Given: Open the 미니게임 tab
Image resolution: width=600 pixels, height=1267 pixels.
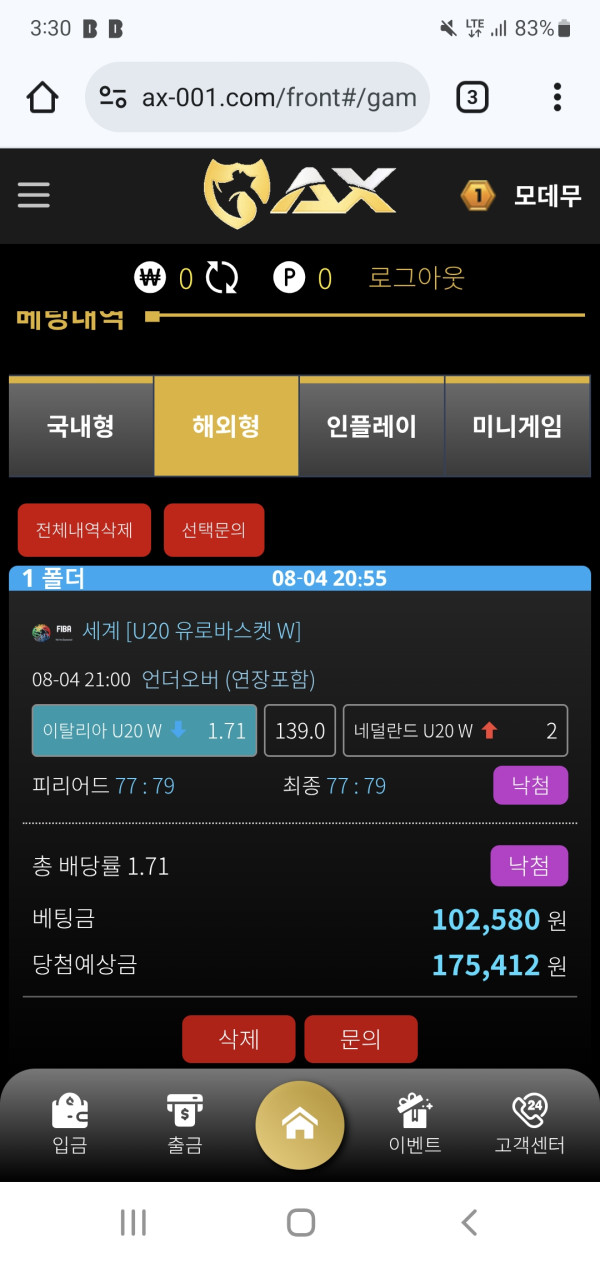Looking at the screenshot, I should click(x=517, y=427).
